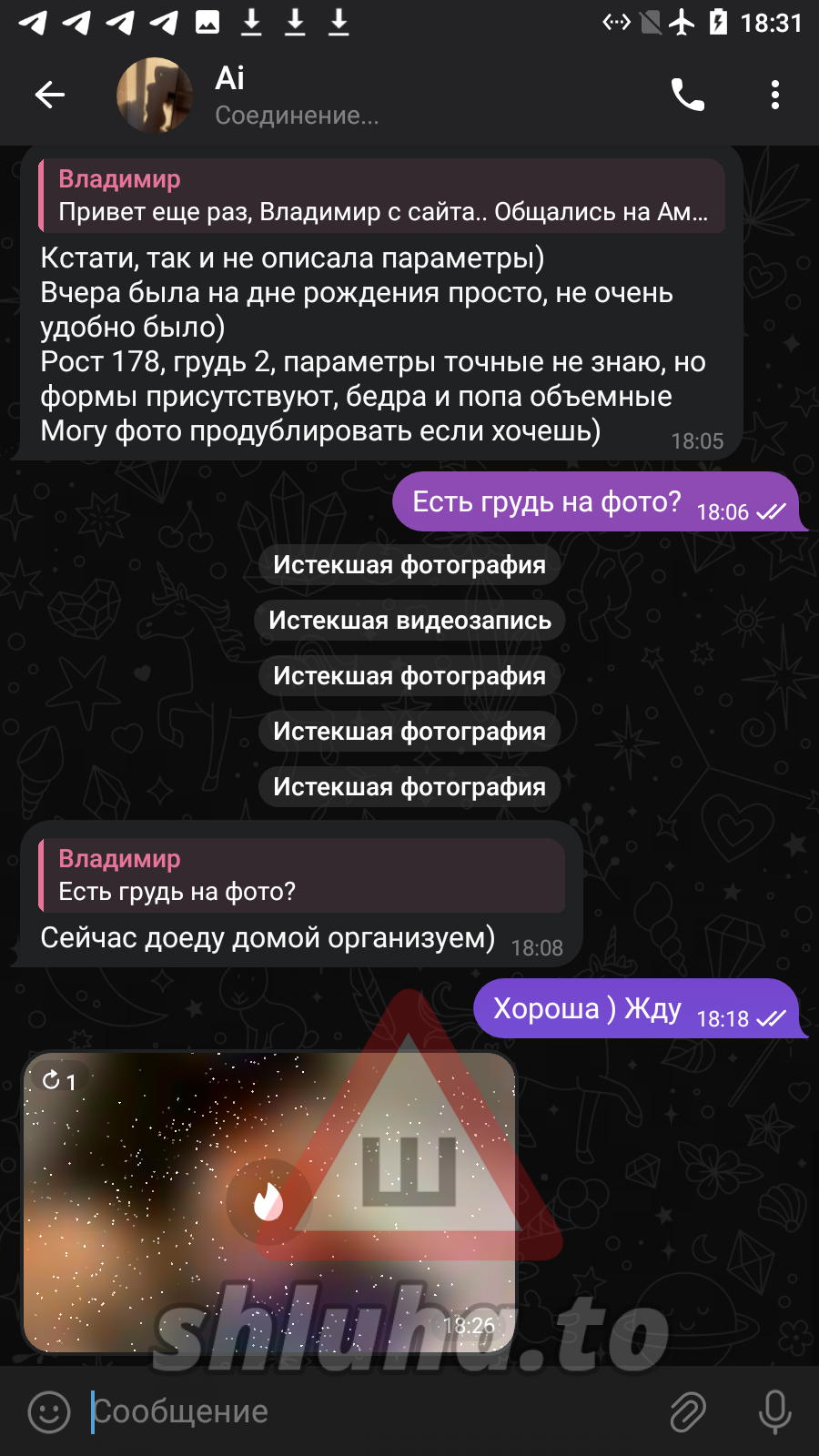Tap the attach paperclip icon

point(688,1411)
